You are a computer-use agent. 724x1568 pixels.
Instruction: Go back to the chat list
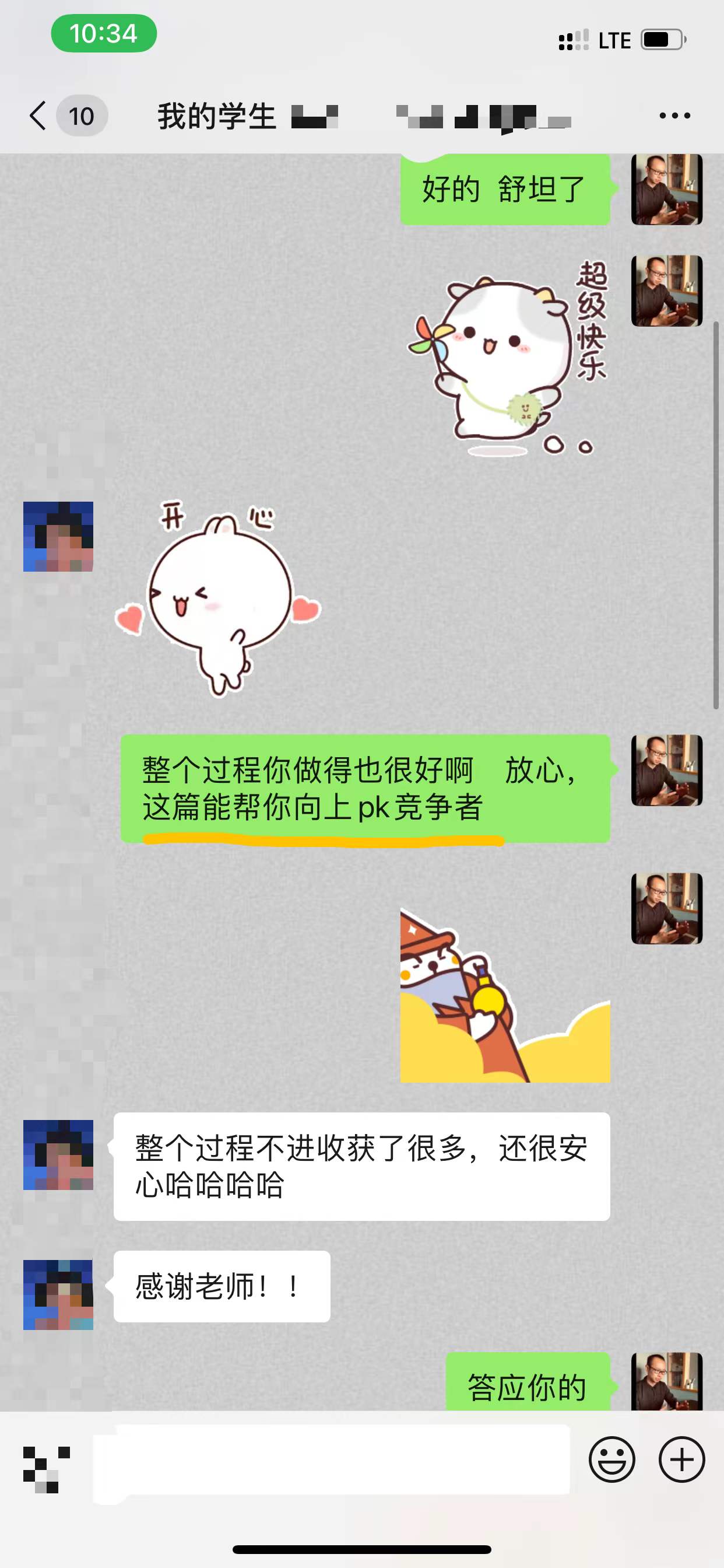tap(38, 116)
